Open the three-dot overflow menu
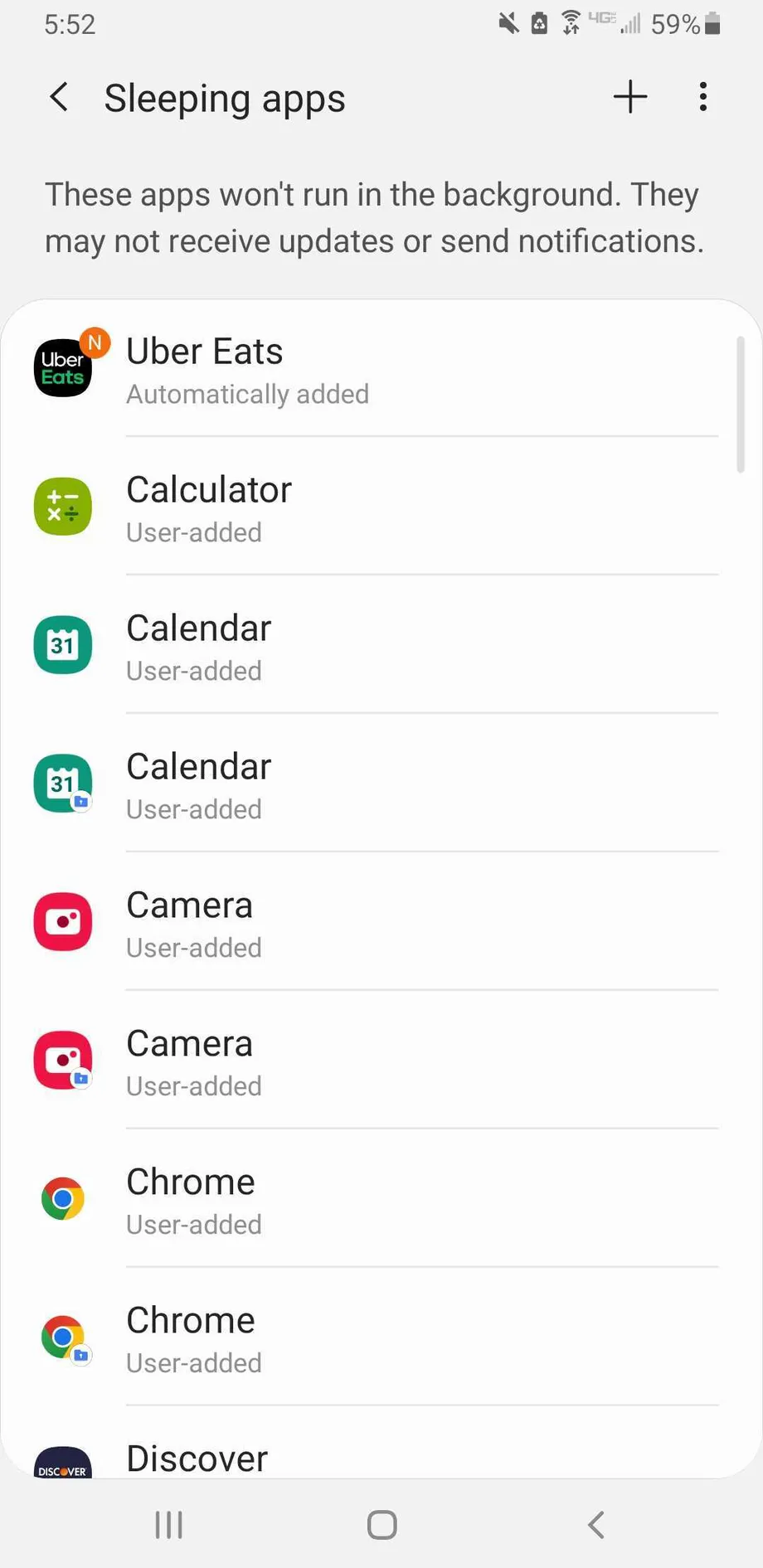 click(x=702, y=97)
